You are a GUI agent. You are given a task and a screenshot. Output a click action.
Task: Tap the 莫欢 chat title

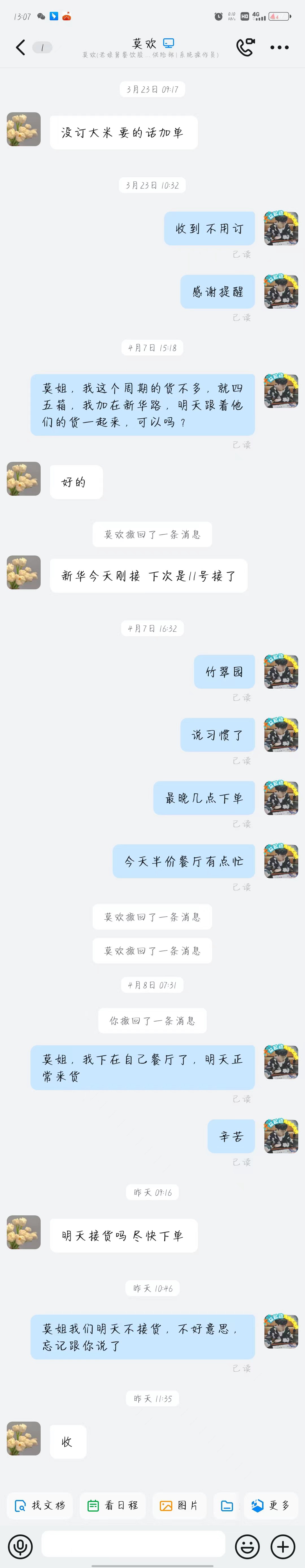[145, 43]
